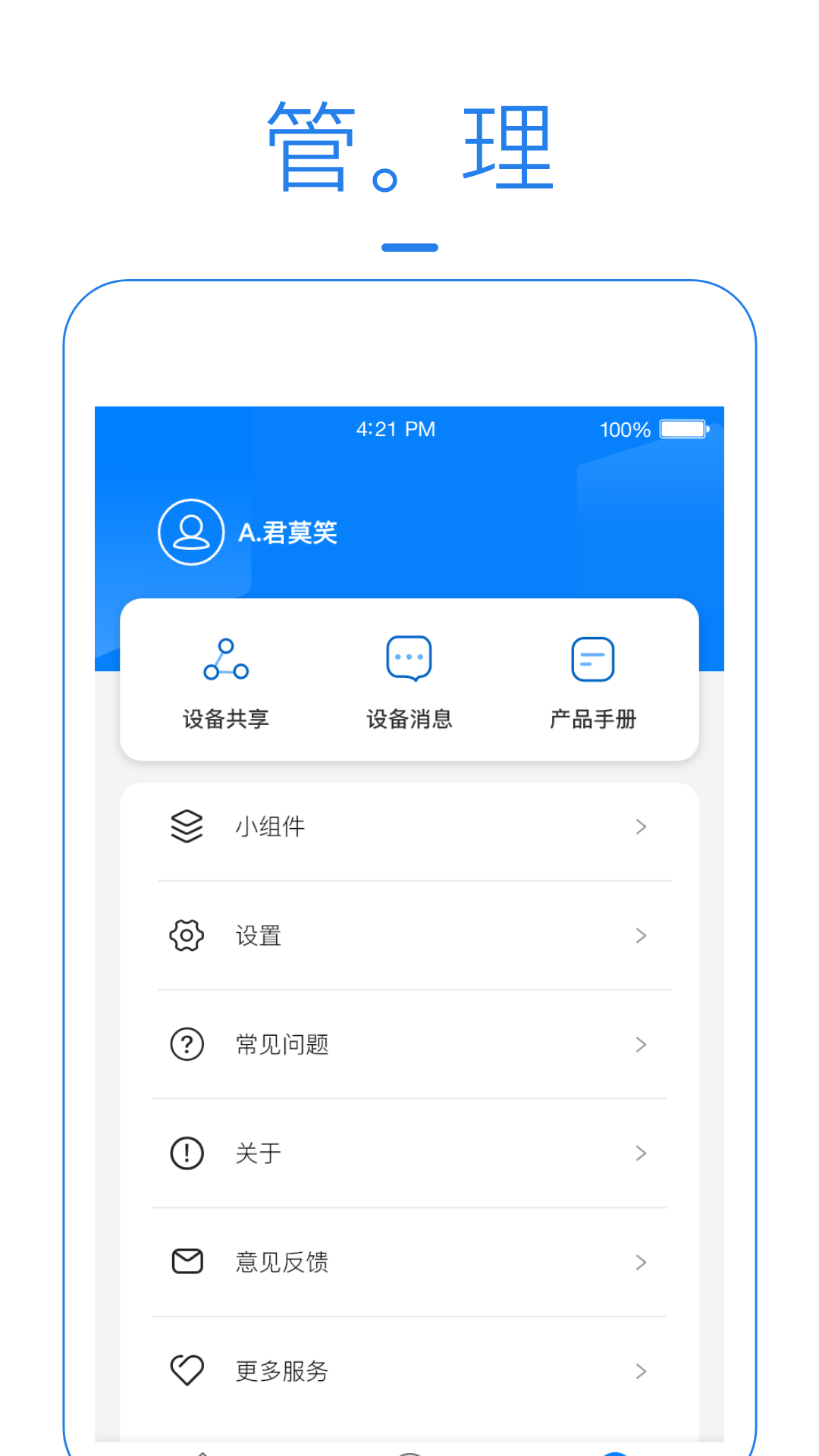Expand the 设置 row chevron

pos(641,935)
